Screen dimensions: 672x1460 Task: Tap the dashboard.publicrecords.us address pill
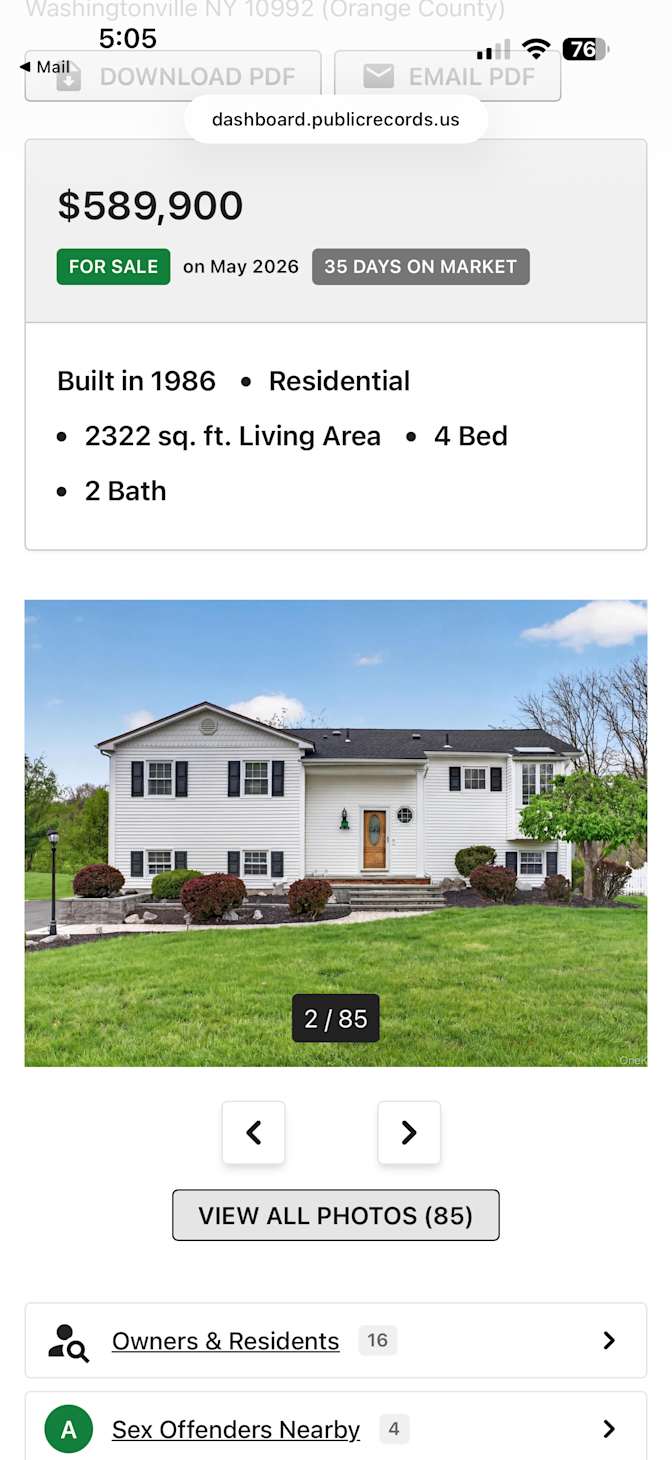point(336,119)
